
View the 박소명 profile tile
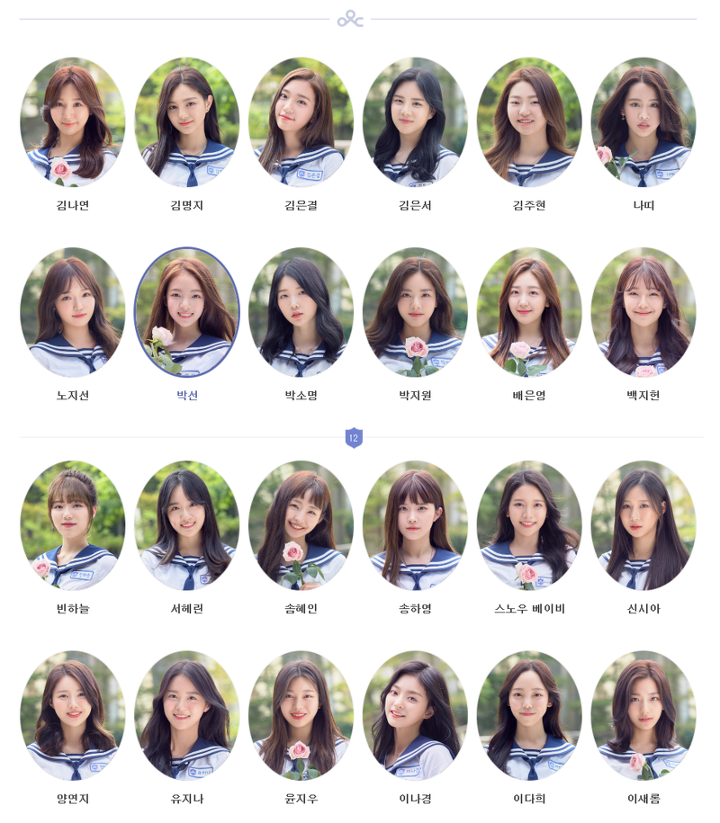tap(301, 312)
